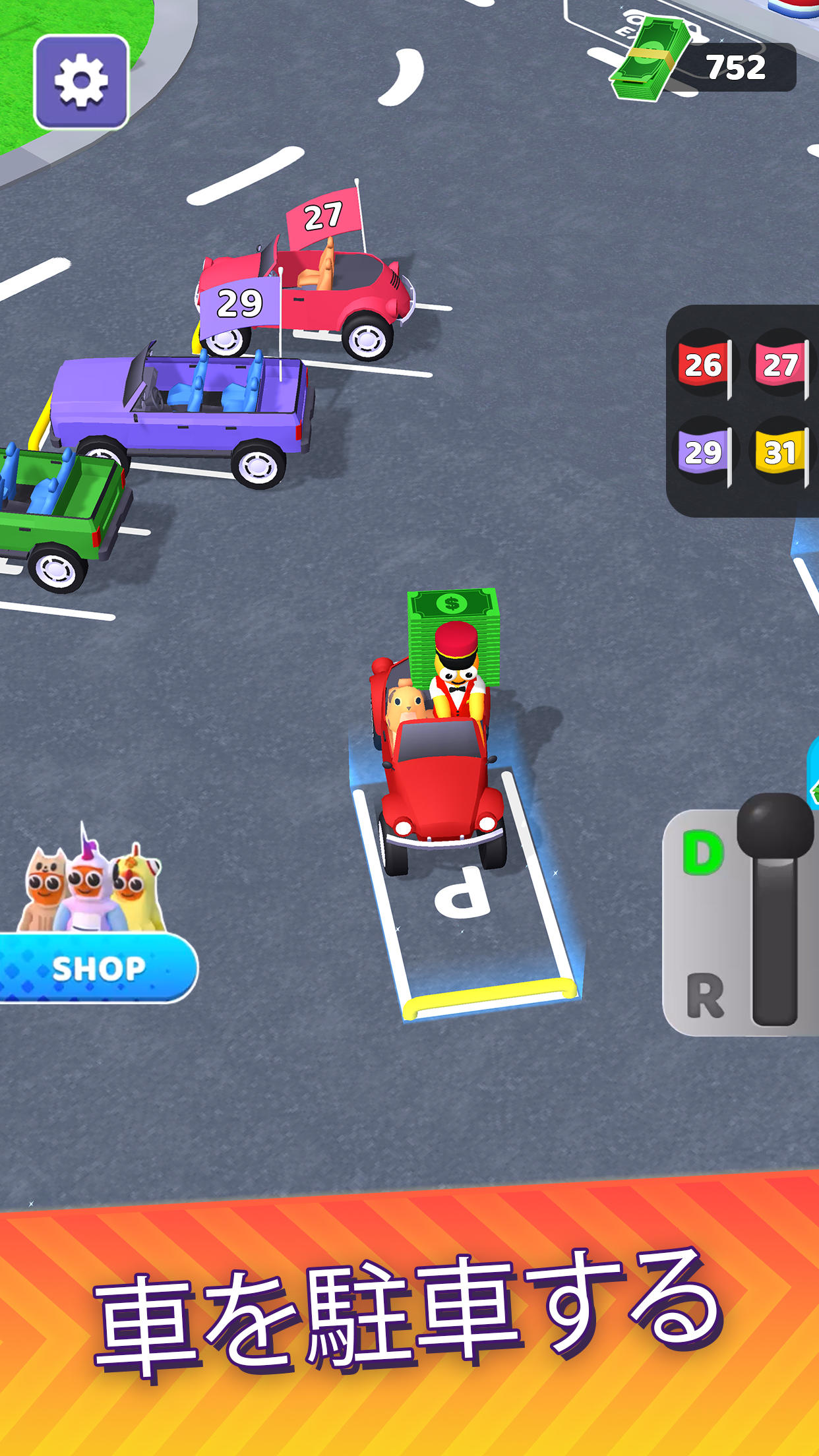Screen dimensions: 819x1456
Task: Shift the gear lever to R
Action: click(x=705, y=996)
